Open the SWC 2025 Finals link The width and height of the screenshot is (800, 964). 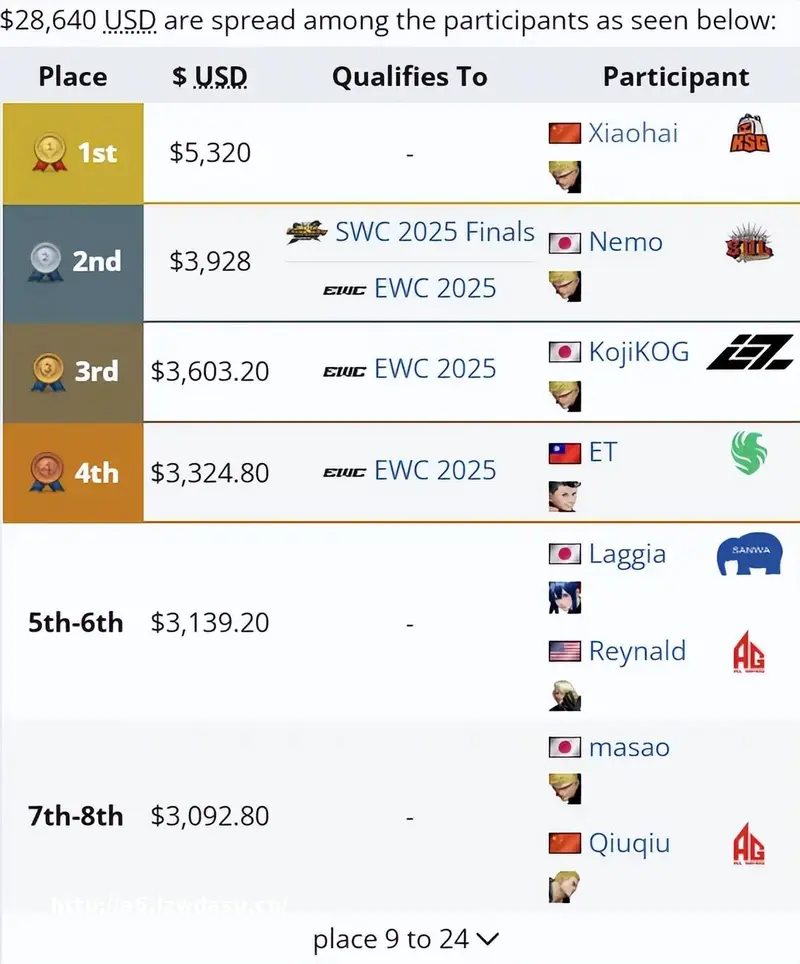434,232
